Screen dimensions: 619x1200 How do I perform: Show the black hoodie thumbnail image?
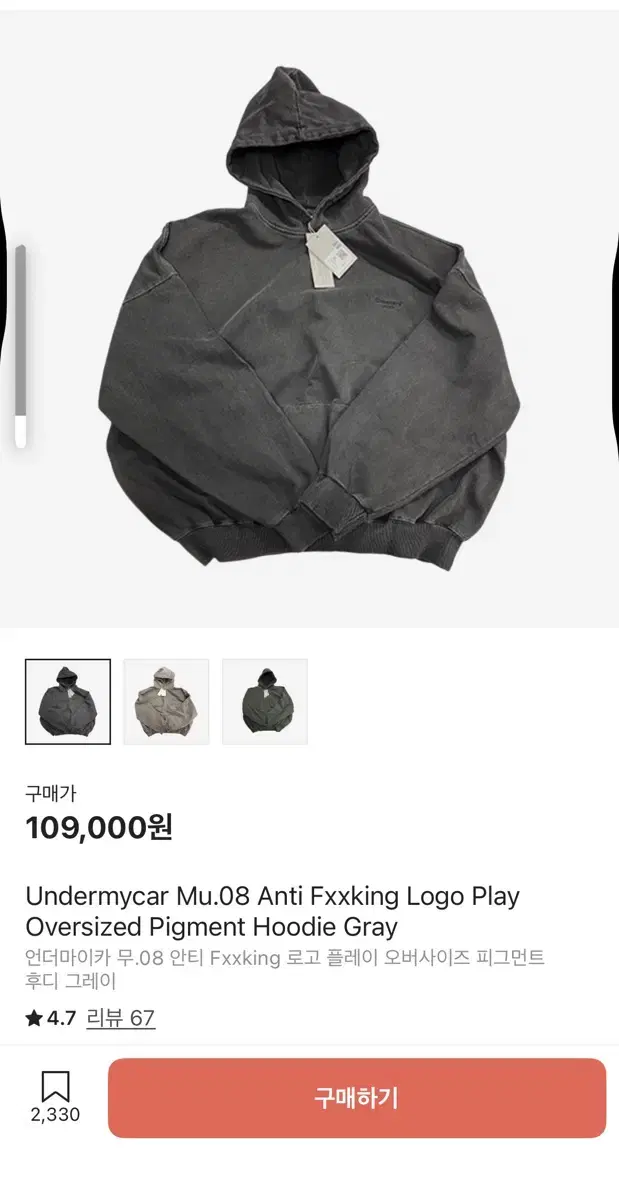tap(264, 701)
